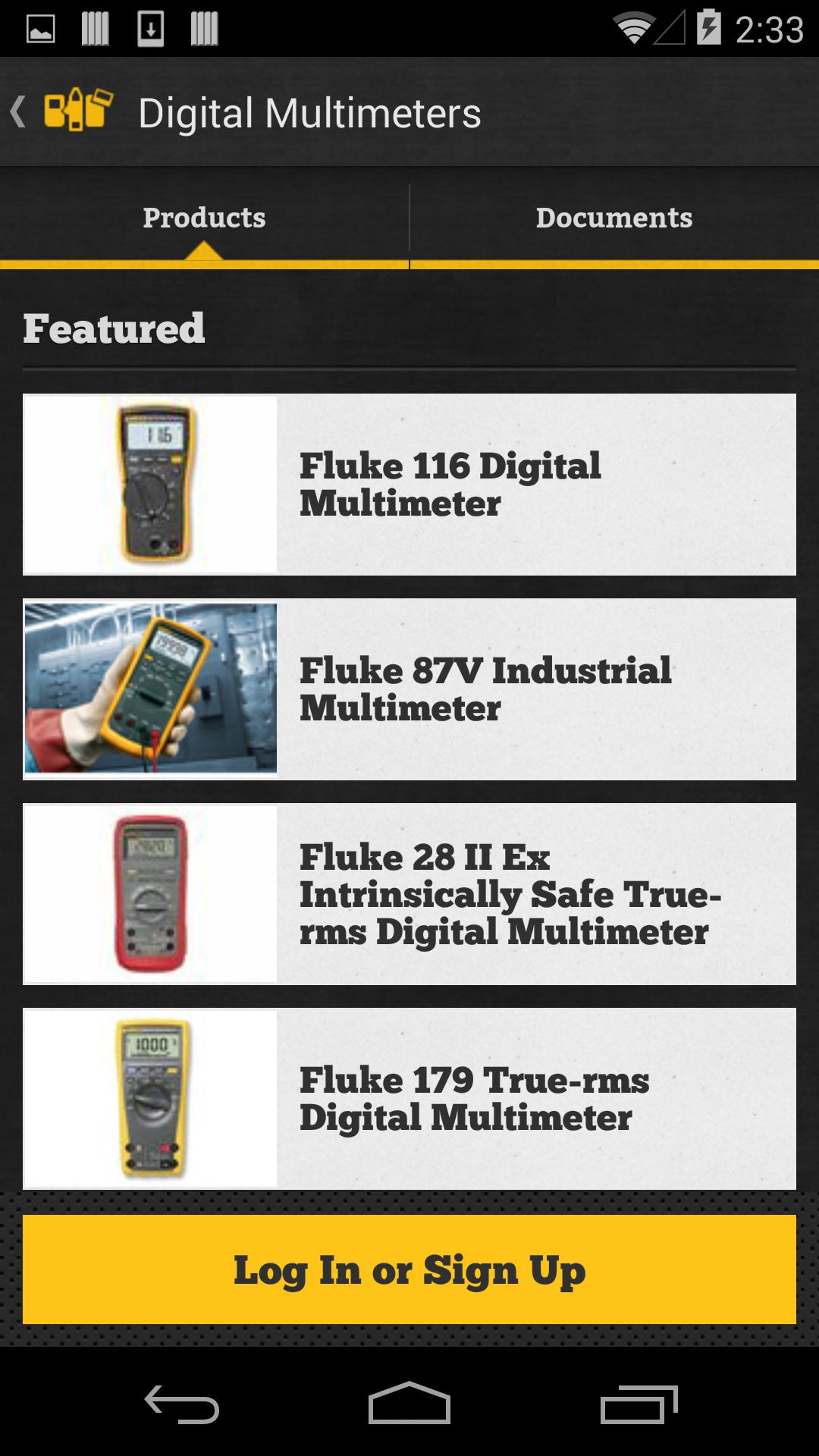Tap the yellow Fluke tools icon in header
The image size is (819, 1456).
pos(78,111)
